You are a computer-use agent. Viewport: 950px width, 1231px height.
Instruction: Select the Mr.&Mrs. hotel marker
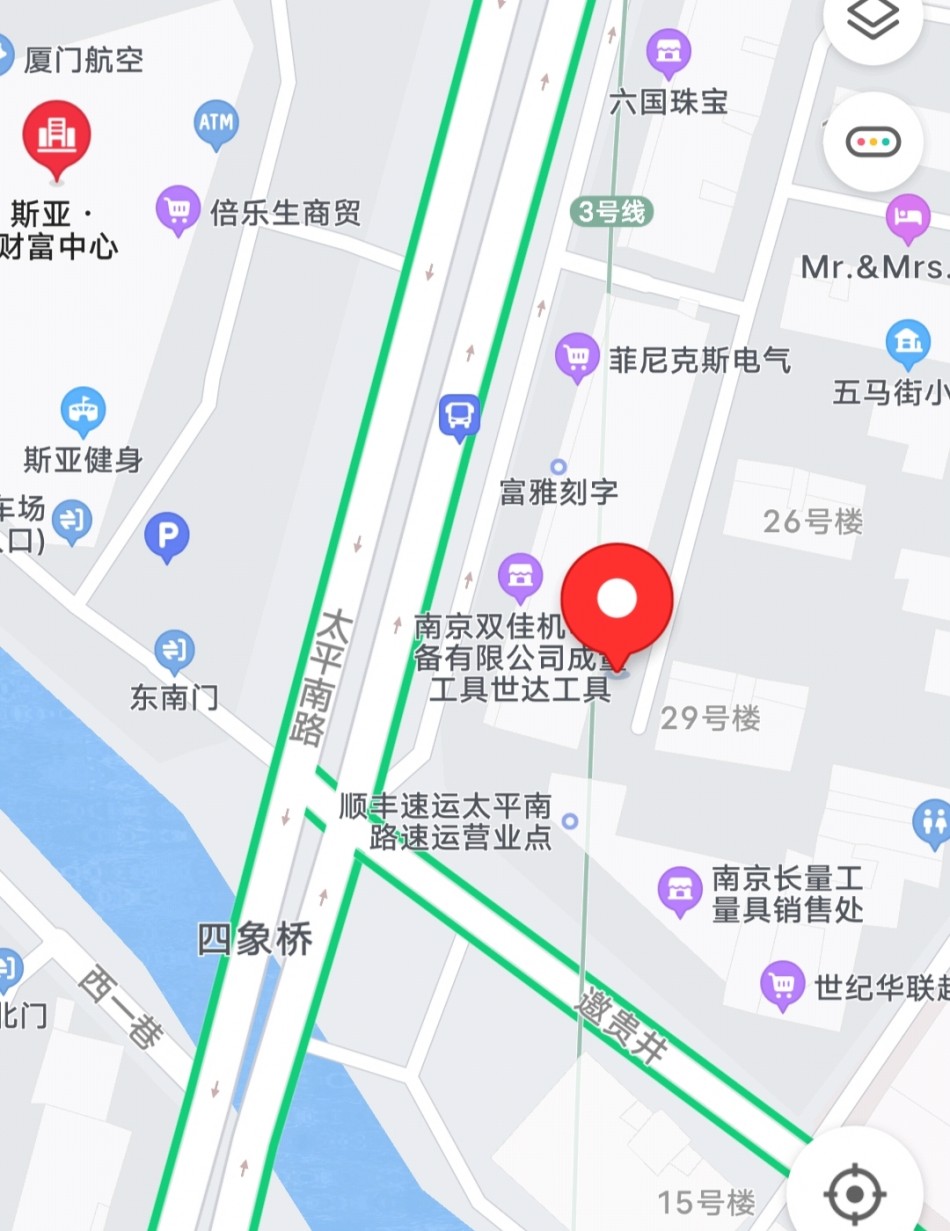click(907, 217)
